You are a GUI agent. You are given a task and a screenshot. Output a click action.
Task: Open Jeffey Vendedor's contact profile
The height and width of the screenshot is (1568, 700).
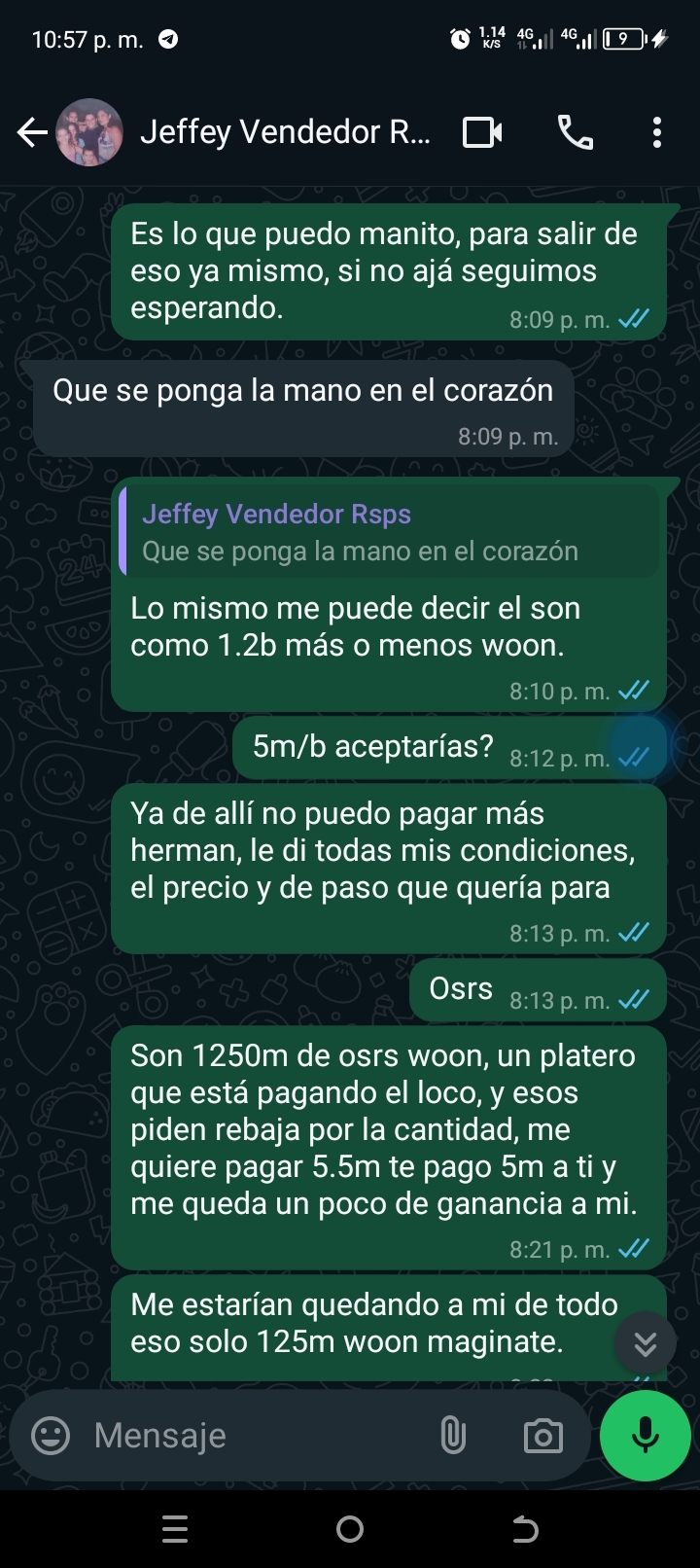click(x=284, y=132)
